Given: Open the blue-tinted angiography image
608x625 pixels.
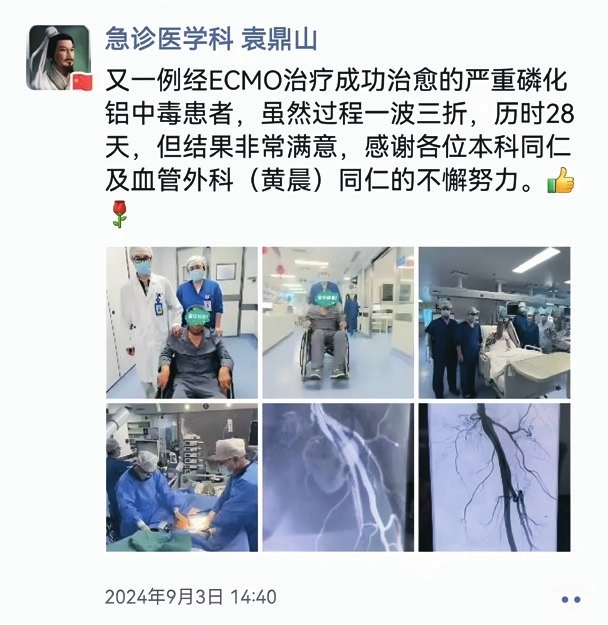Looking at the screenshot, I should tap(337, 477).
